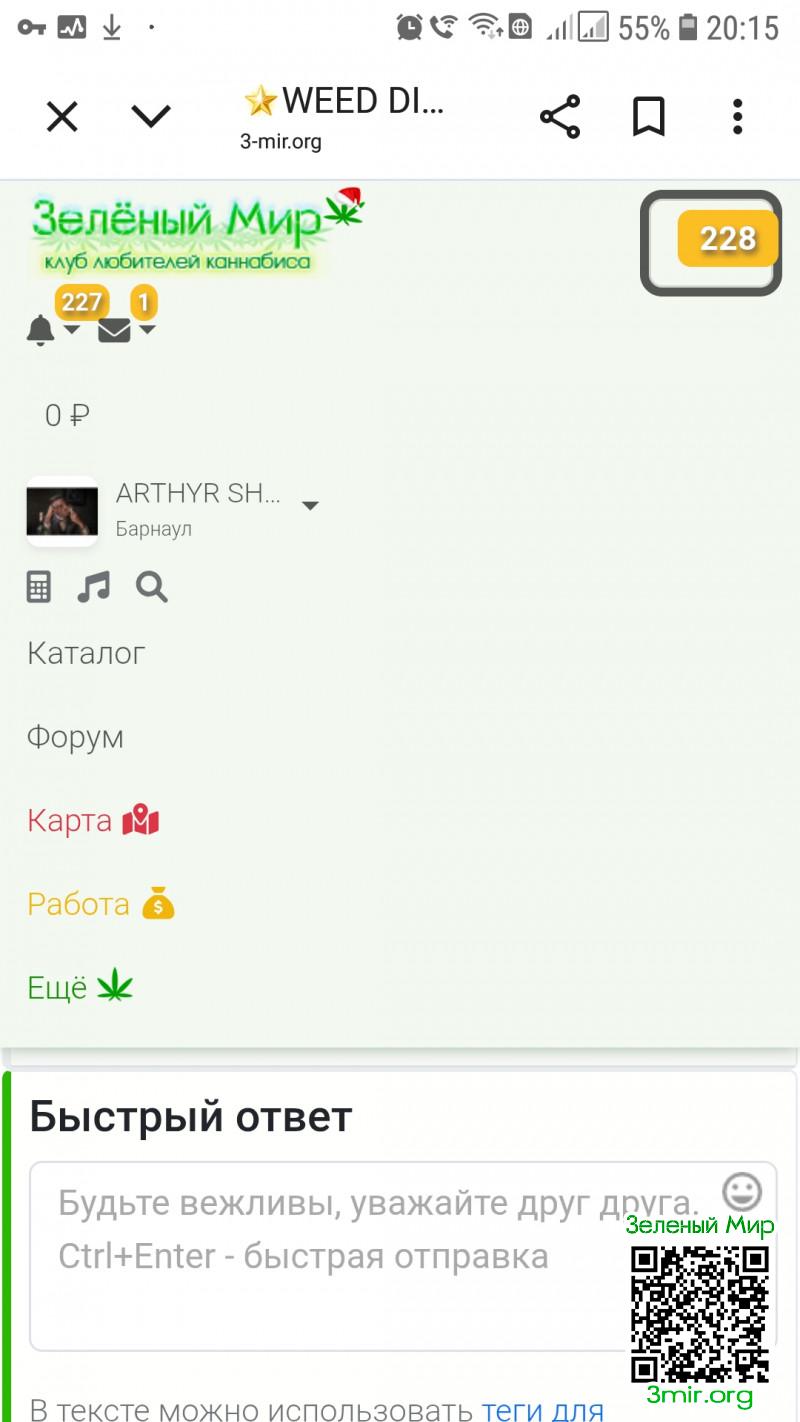Open the music note icon
Viewport: 800px width, 1422px height.
[x=94, y=588]
